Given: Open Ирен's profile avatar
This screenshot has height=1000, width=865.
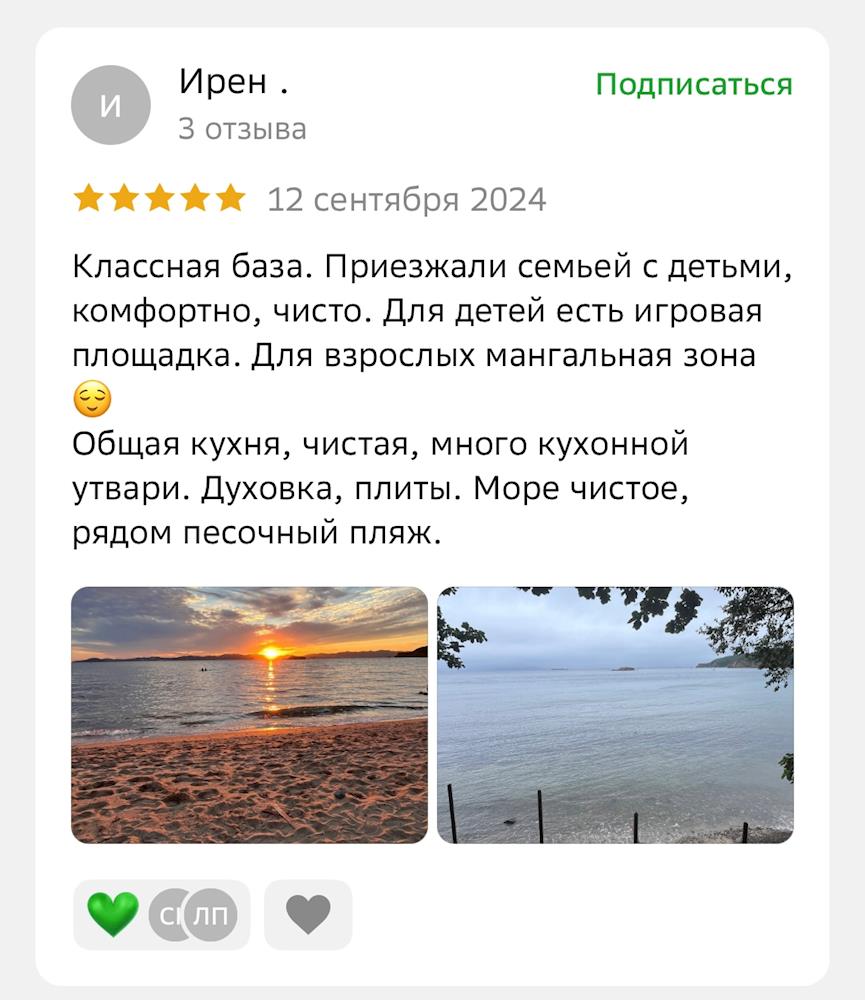Looking at the screenshot, I should (111, 105).
